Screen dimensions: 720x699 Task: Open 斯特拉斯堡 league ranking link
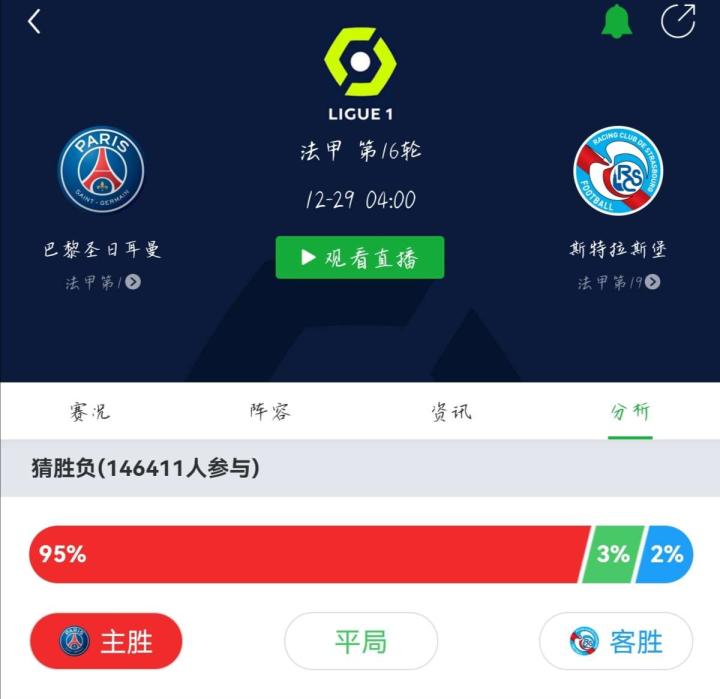[618, 282]
